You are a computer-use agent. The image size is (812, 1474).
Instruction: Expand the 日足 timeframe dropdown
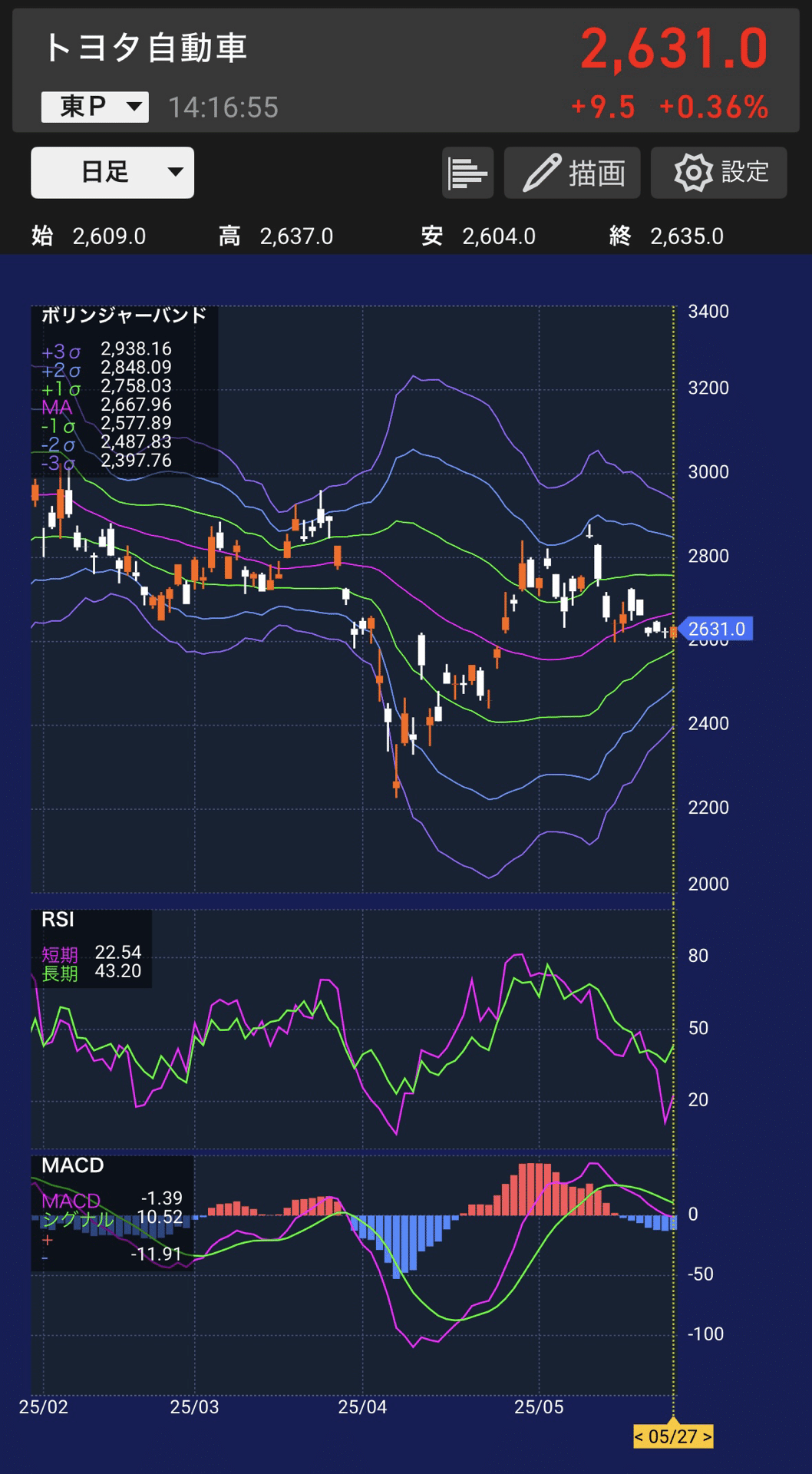click(112, 172)
